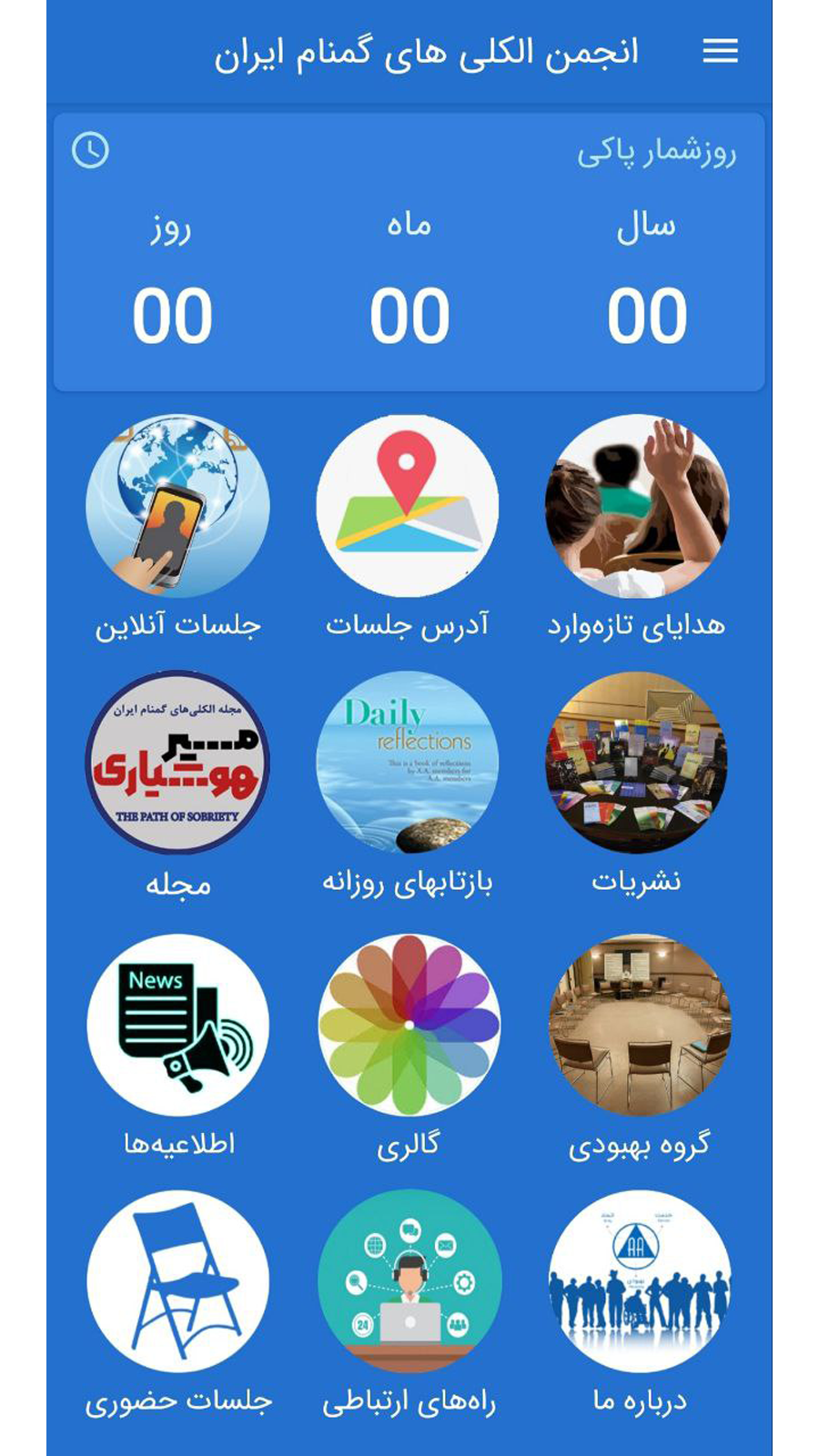Open جلسات حضوری in-person meetings

178,1281
